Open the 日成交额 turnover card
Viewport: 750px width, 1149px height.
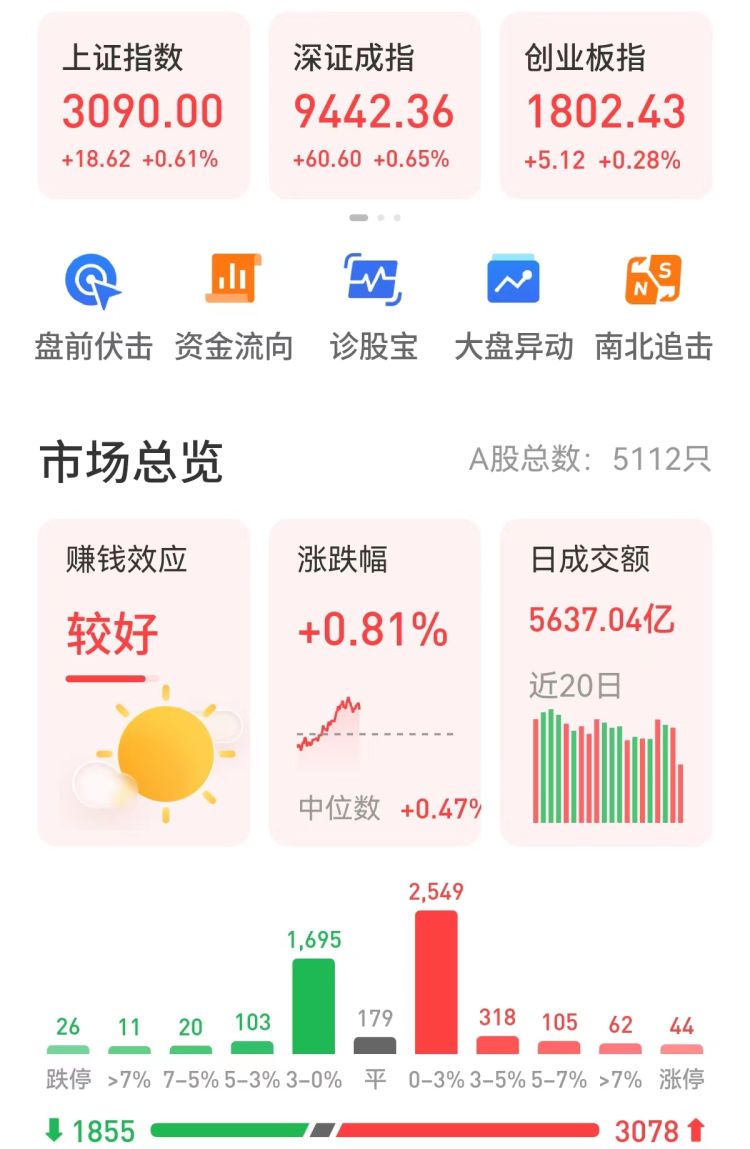point(605,682)
